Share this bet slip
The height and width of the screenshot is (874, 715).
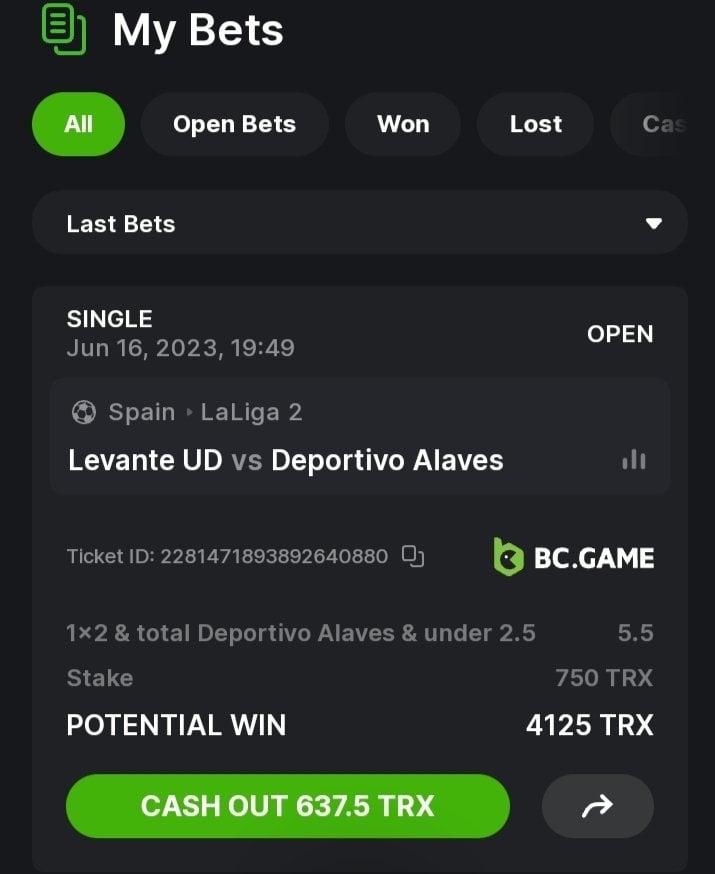(x=597, y=806)
